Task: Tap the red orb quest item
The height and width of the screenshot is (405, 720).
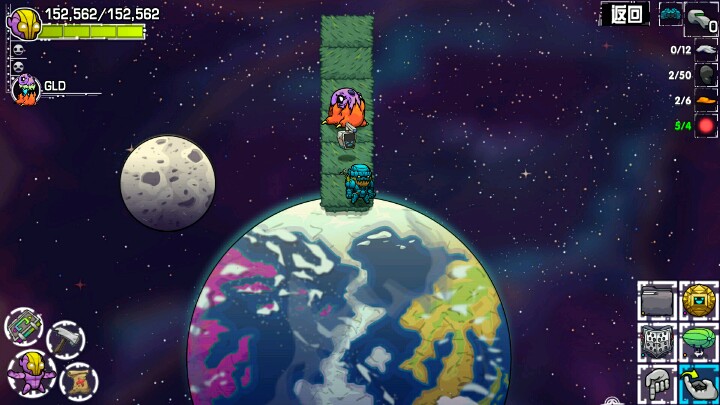Action: [706, 125]
